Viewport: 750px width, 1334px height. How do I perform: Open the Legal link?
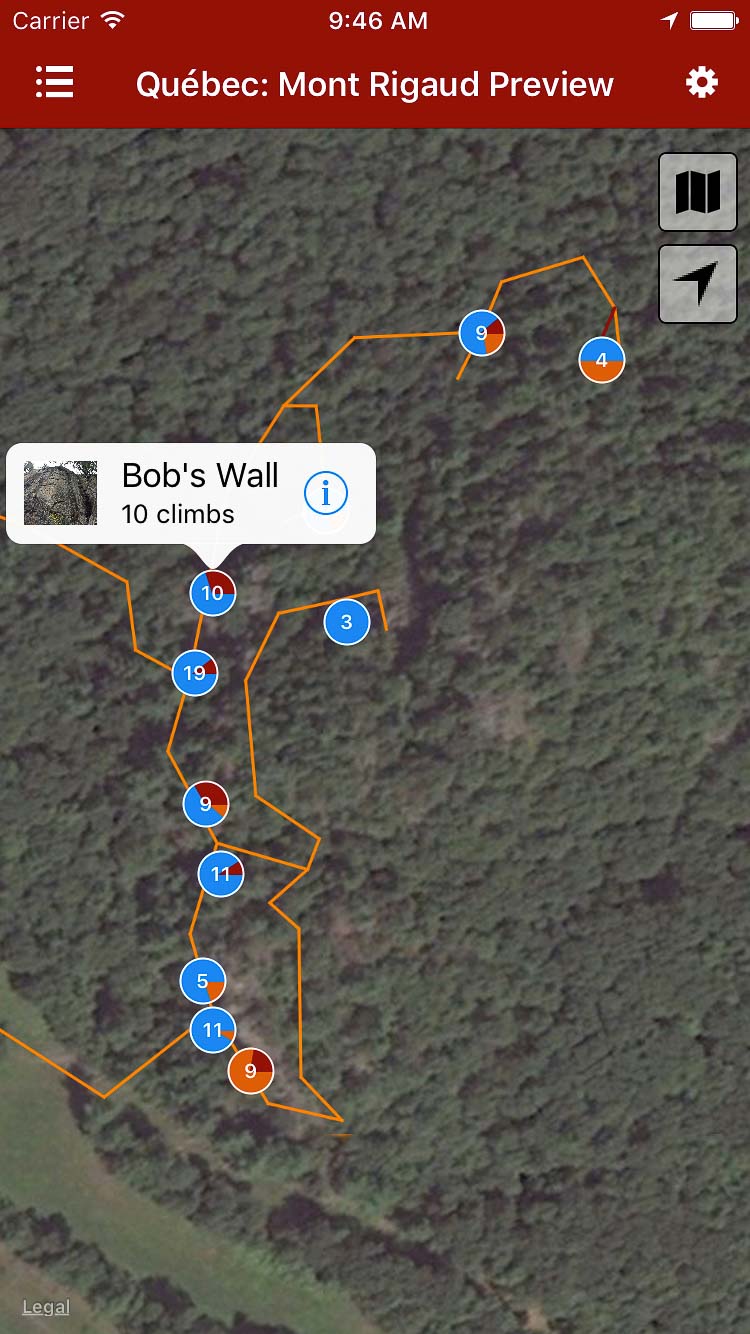[x=46, y=1307]
